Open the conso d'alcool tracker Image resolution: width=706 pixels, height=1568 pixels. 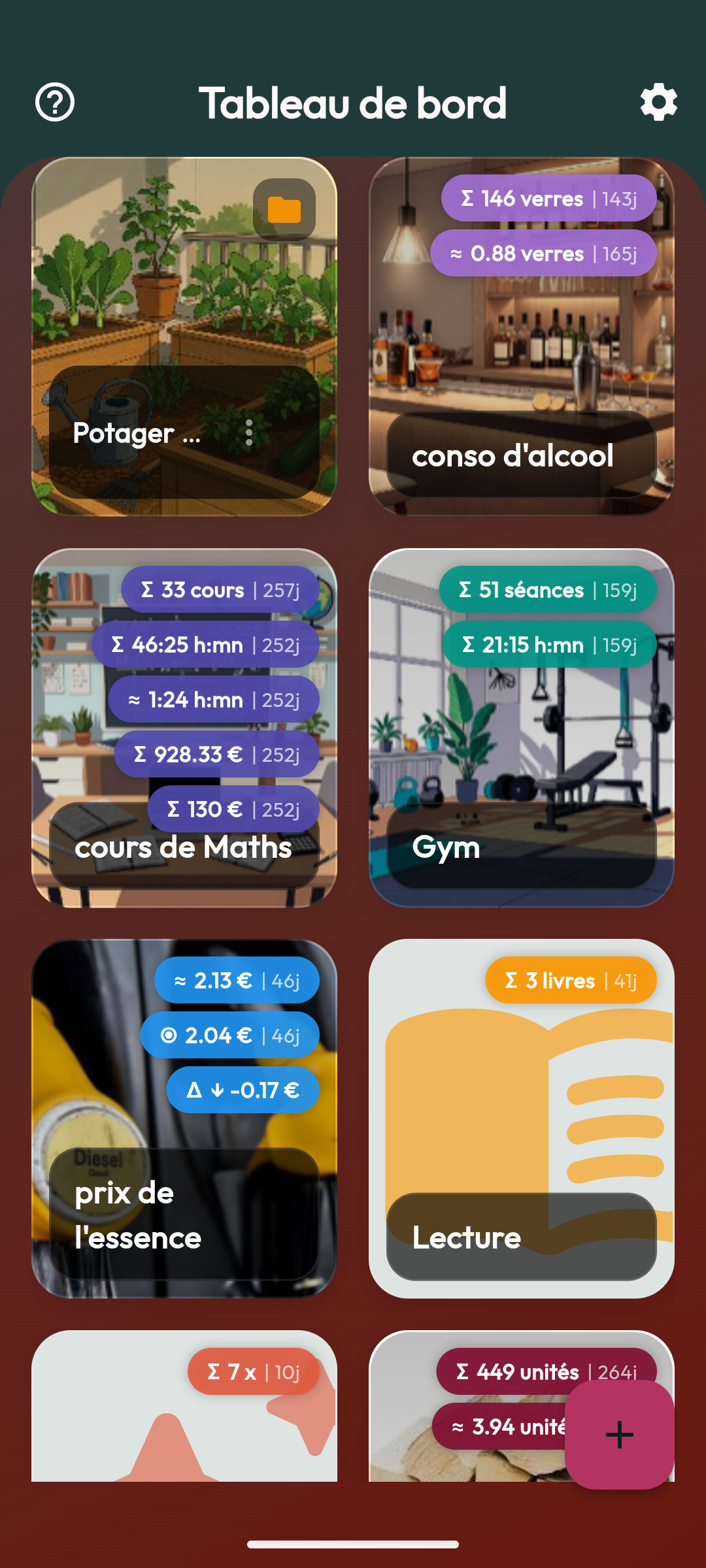(x=522, y=336)
